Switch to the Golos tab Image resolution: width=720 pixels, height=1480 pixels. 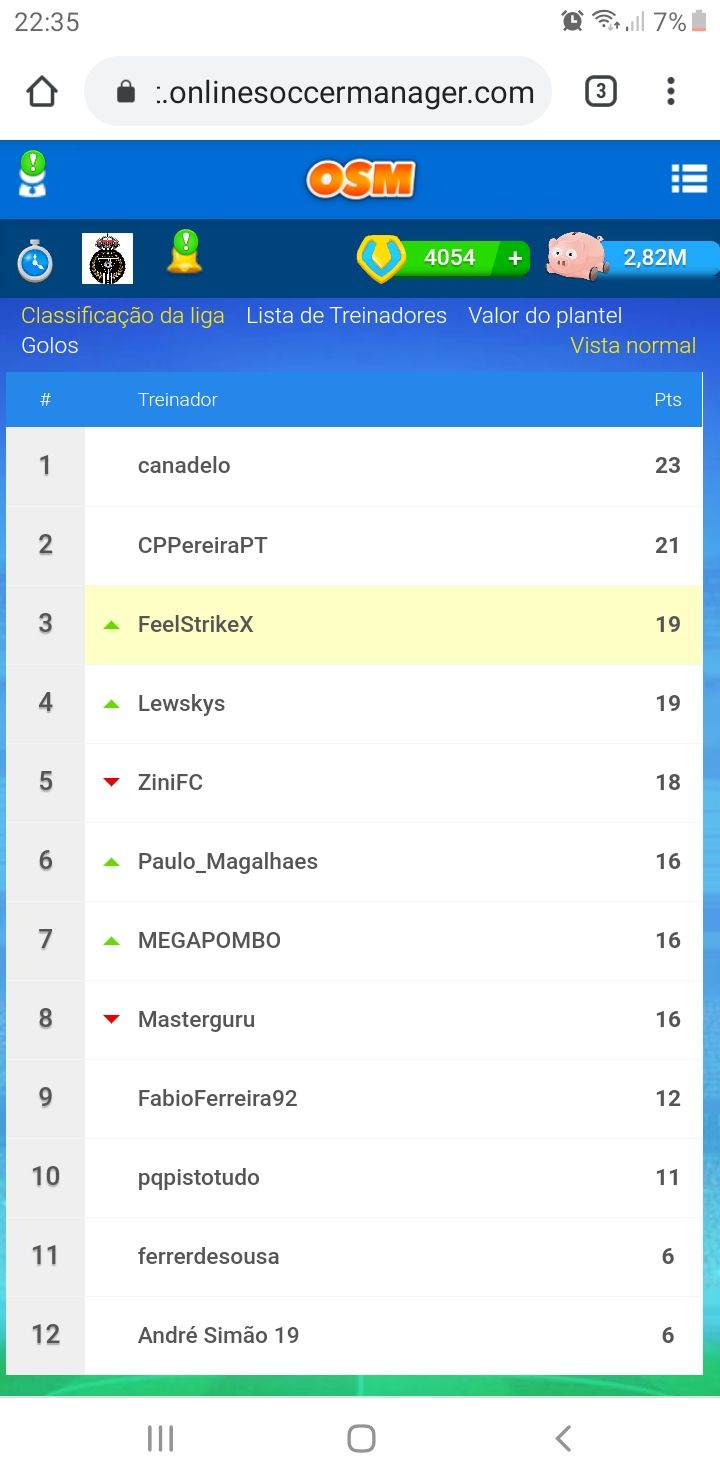(50, 345)
